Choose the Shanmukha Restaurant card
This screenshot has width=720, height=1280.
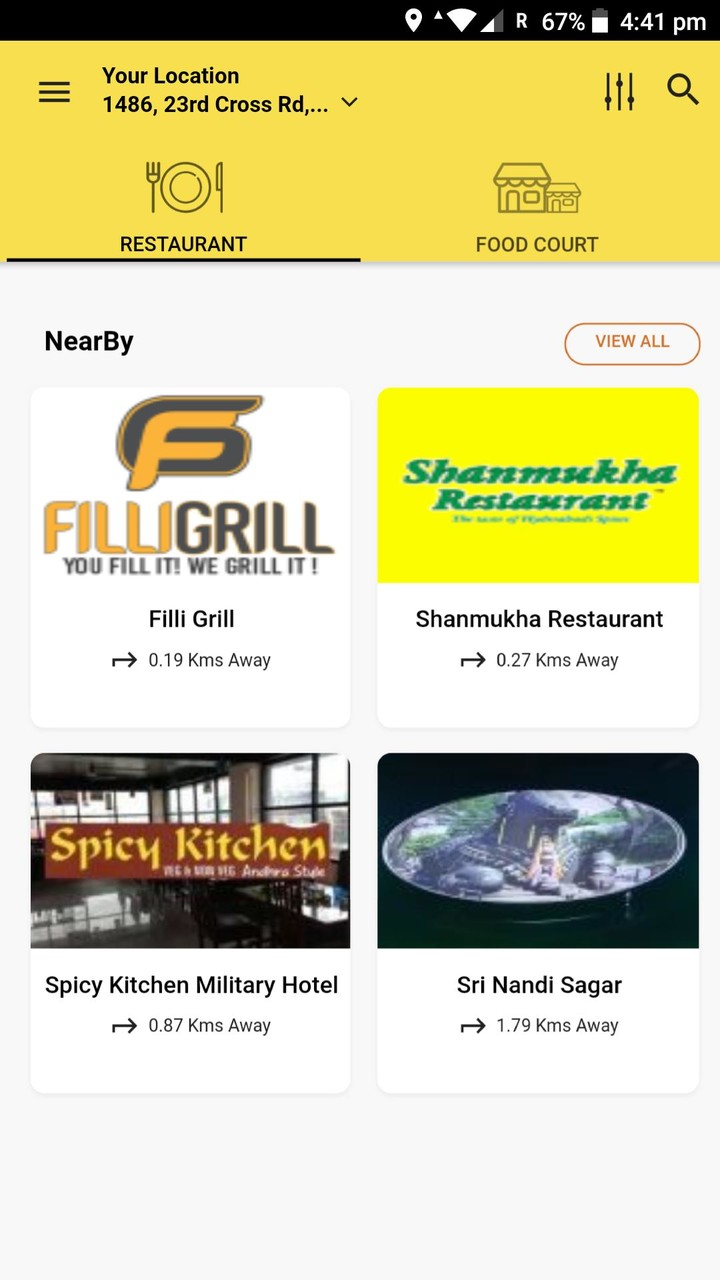tap(538, 556)
